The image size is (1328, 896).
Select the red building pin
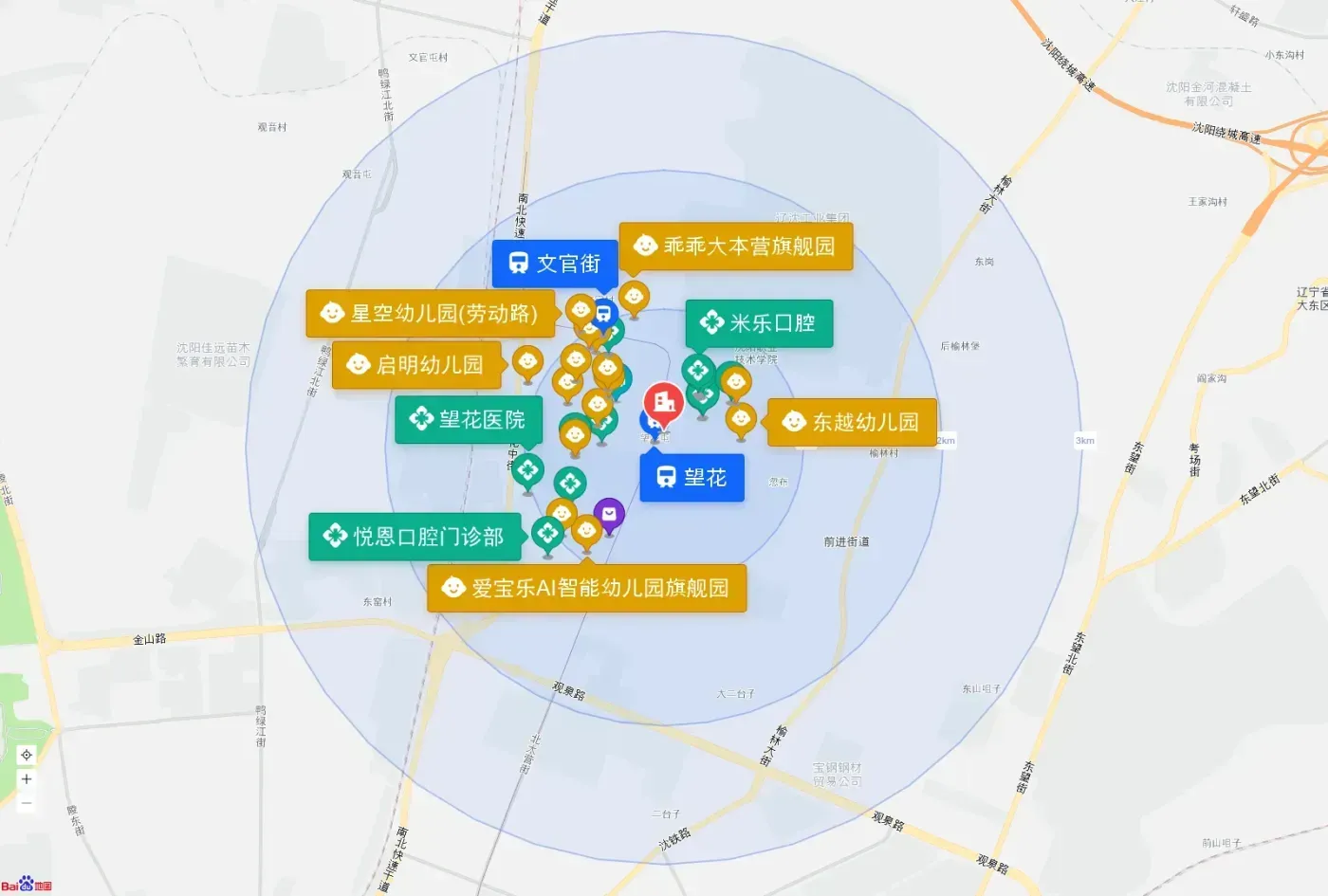[664, 402]
